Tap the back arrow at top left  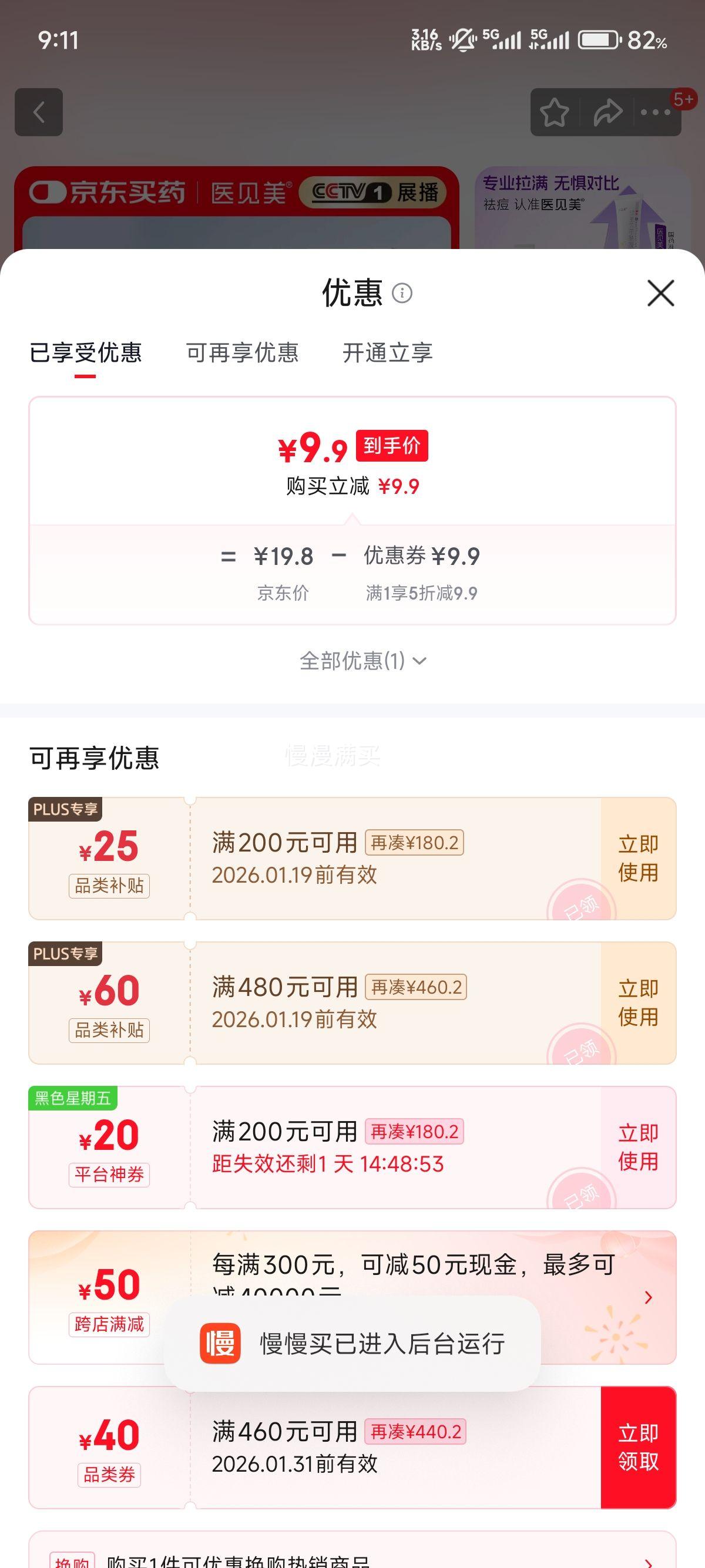coord(38,113)
